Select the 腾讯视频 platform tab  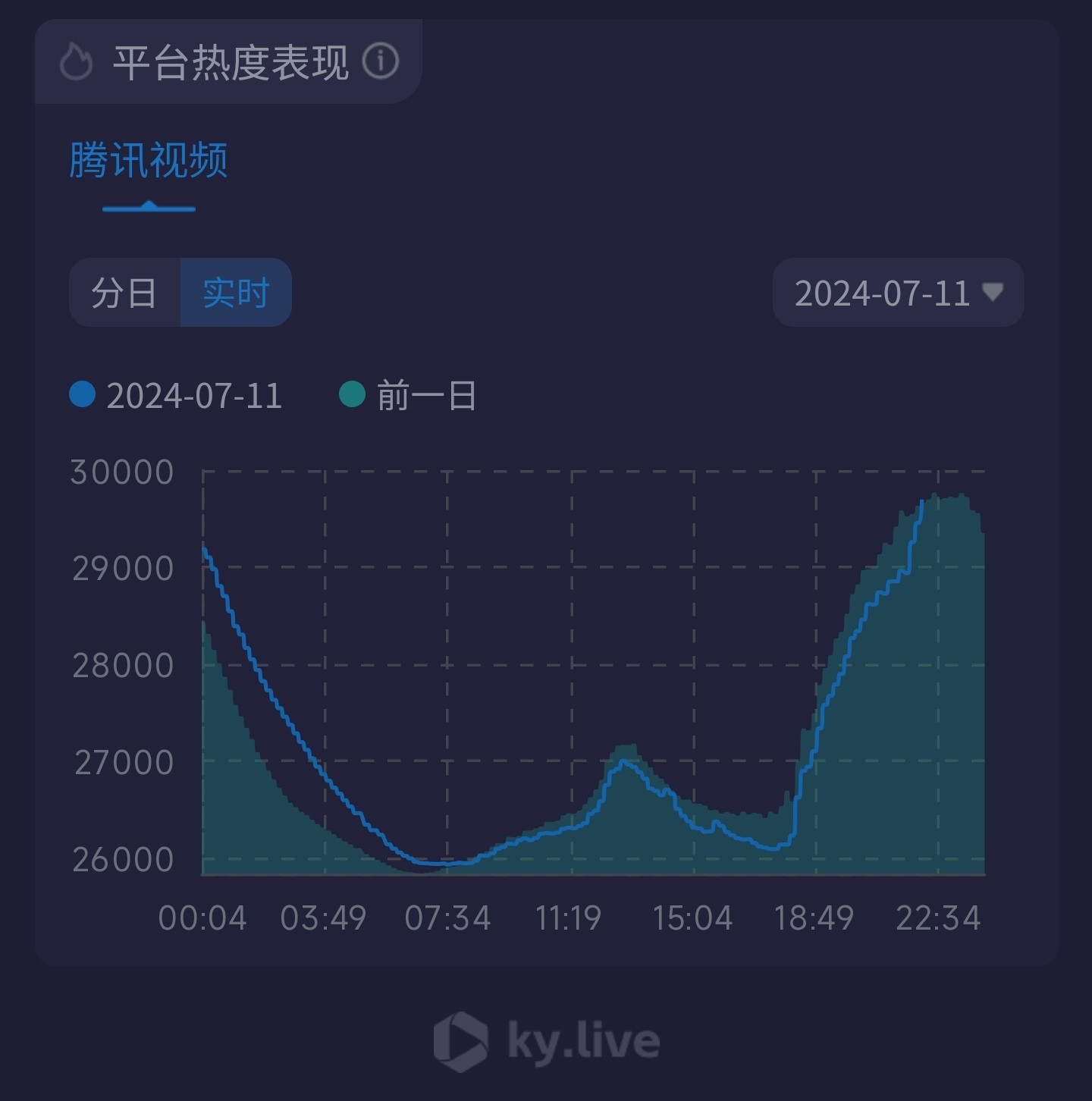click(x=149, y=161)
